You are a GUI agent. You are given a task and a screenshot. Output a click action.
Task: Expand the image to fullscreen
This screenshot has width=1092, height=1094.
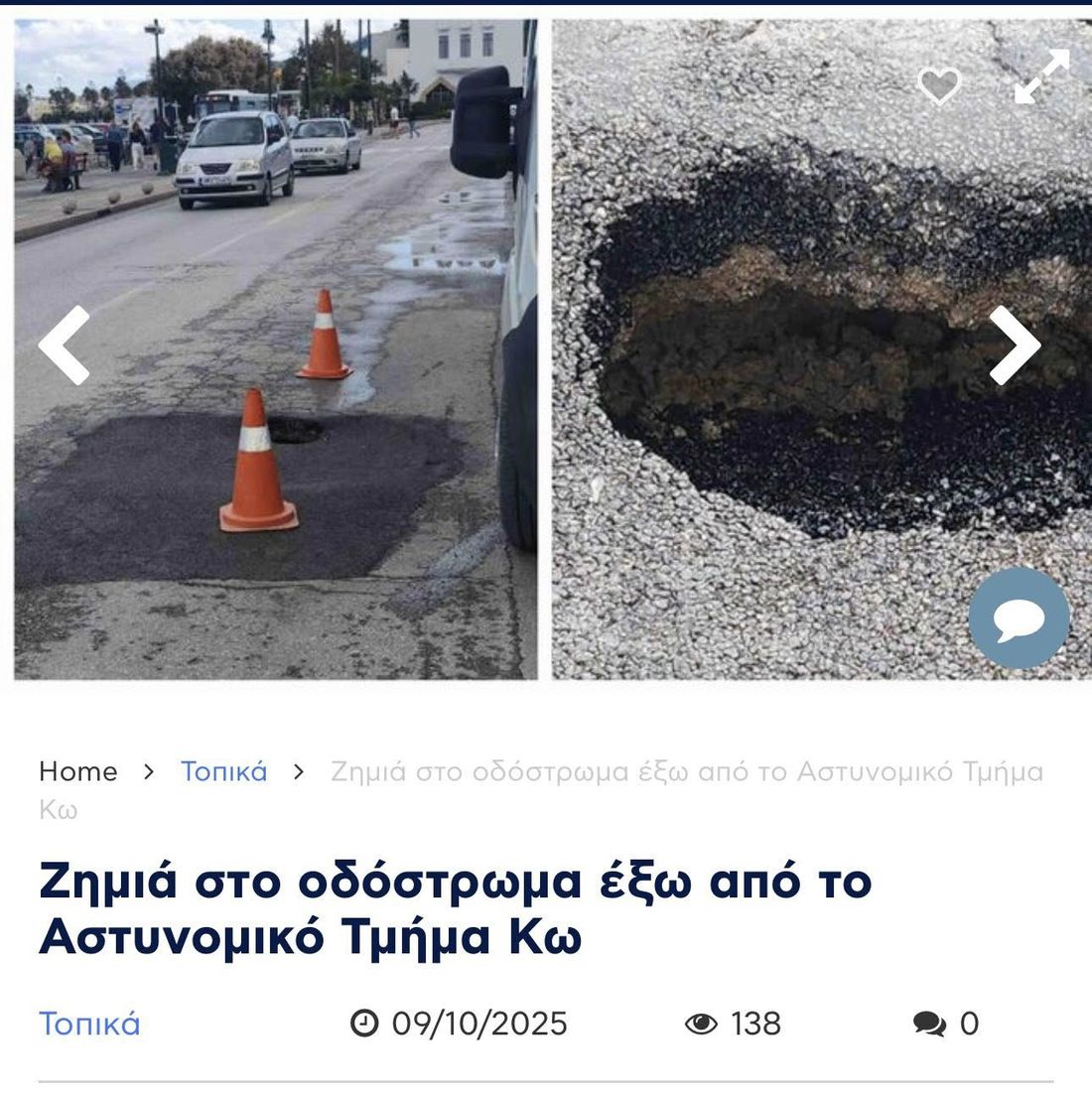(x=1041, y=76)
